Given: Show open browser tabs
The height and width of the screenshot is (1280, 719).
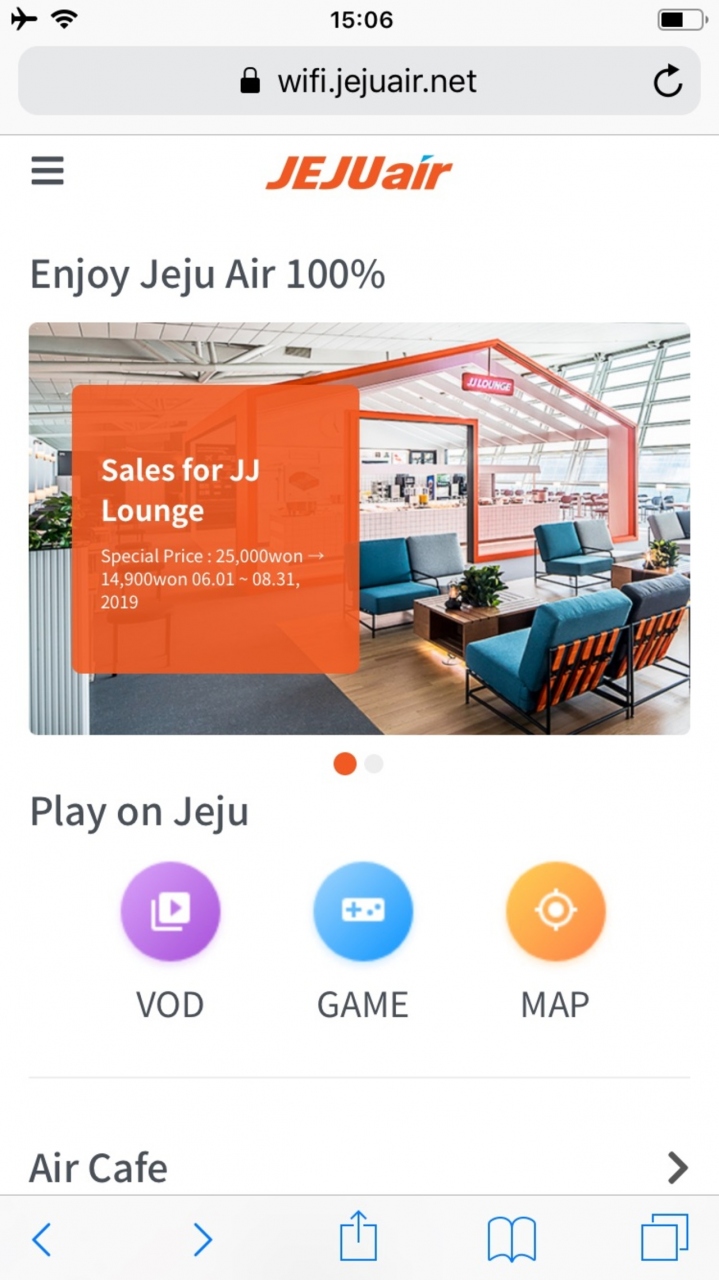Looking at the screenshot, I should (664, 1239).
